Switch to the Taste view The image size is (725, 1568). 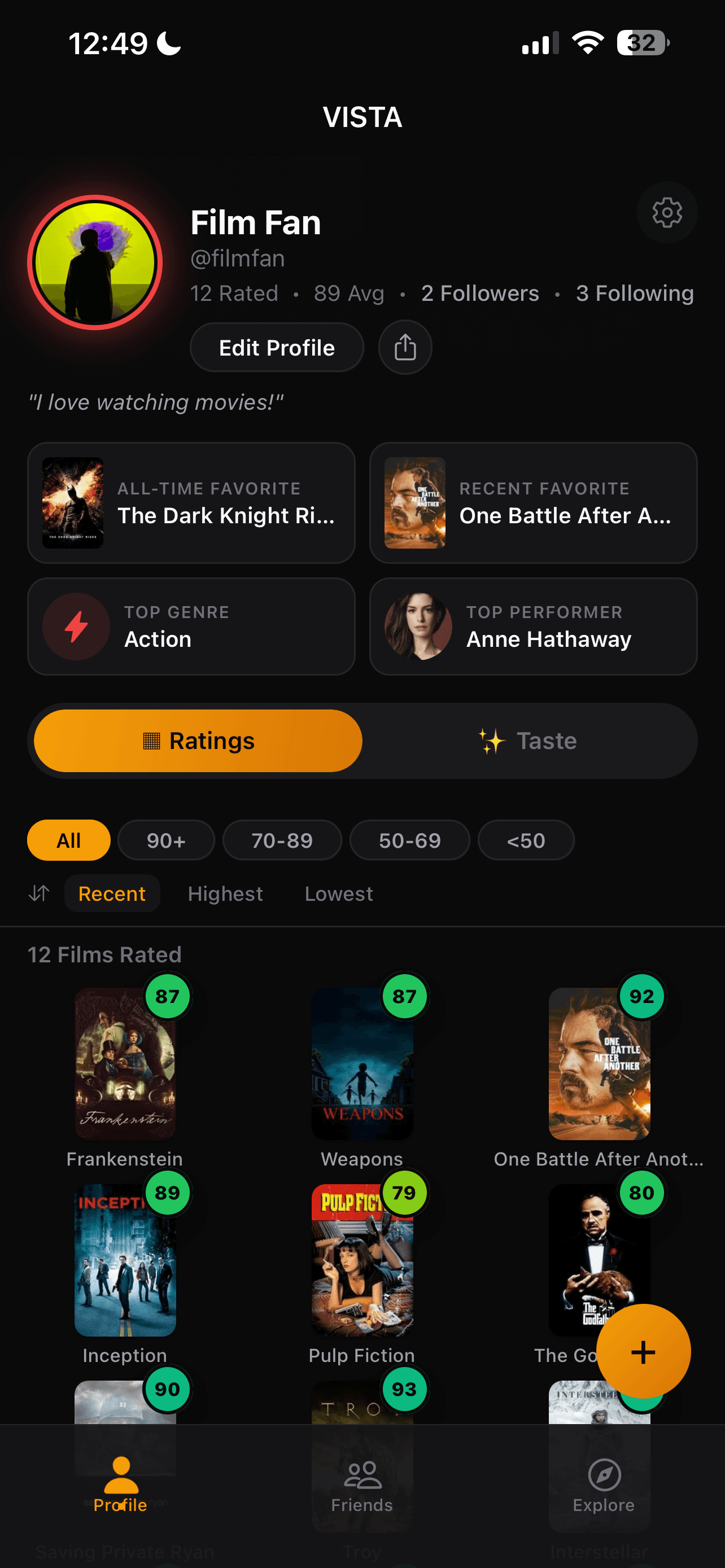tap(528, 740)
